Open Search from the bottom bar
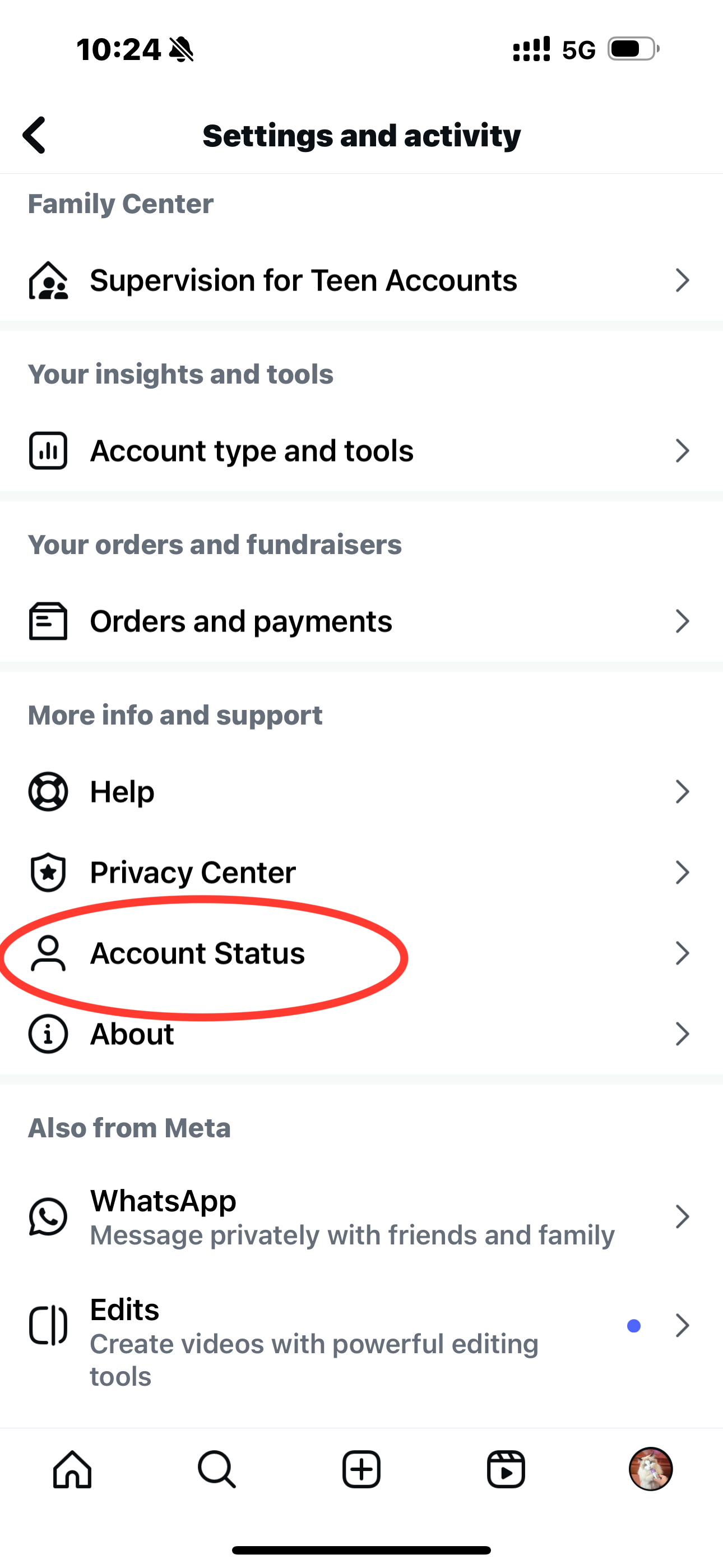 click(217, 1469)
